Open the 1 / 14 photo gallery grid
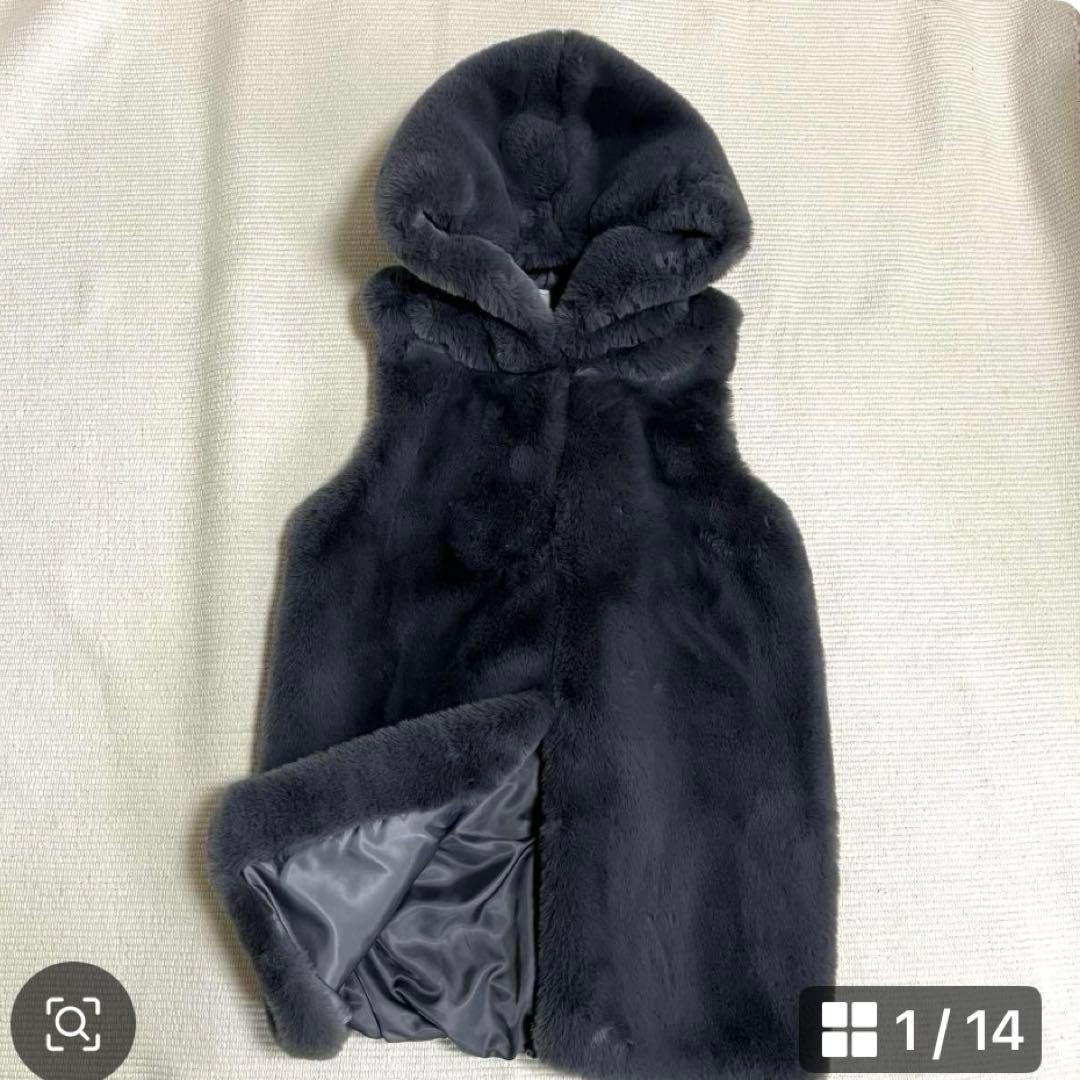 [920, 1029]
